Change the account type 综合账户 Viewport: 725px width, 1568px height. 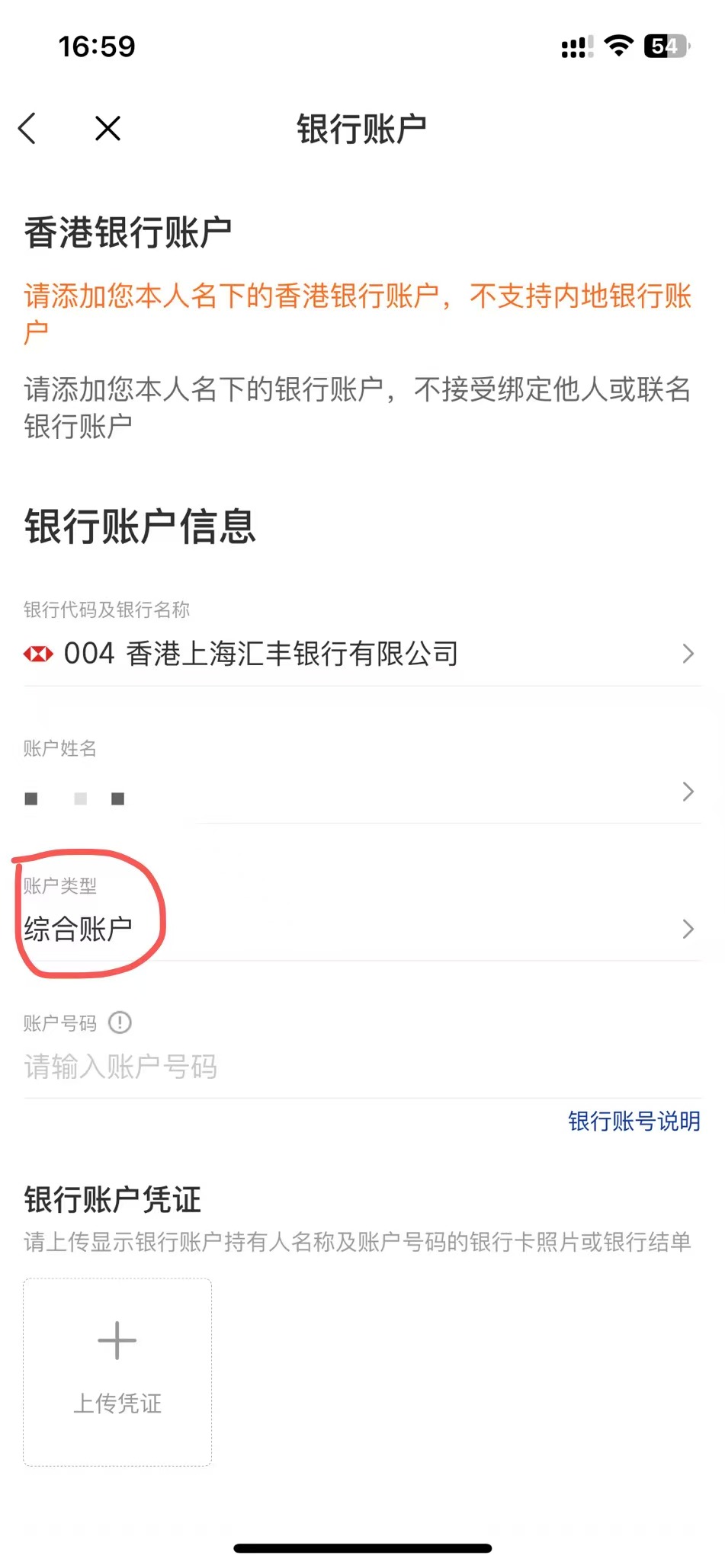click(361, 929)
